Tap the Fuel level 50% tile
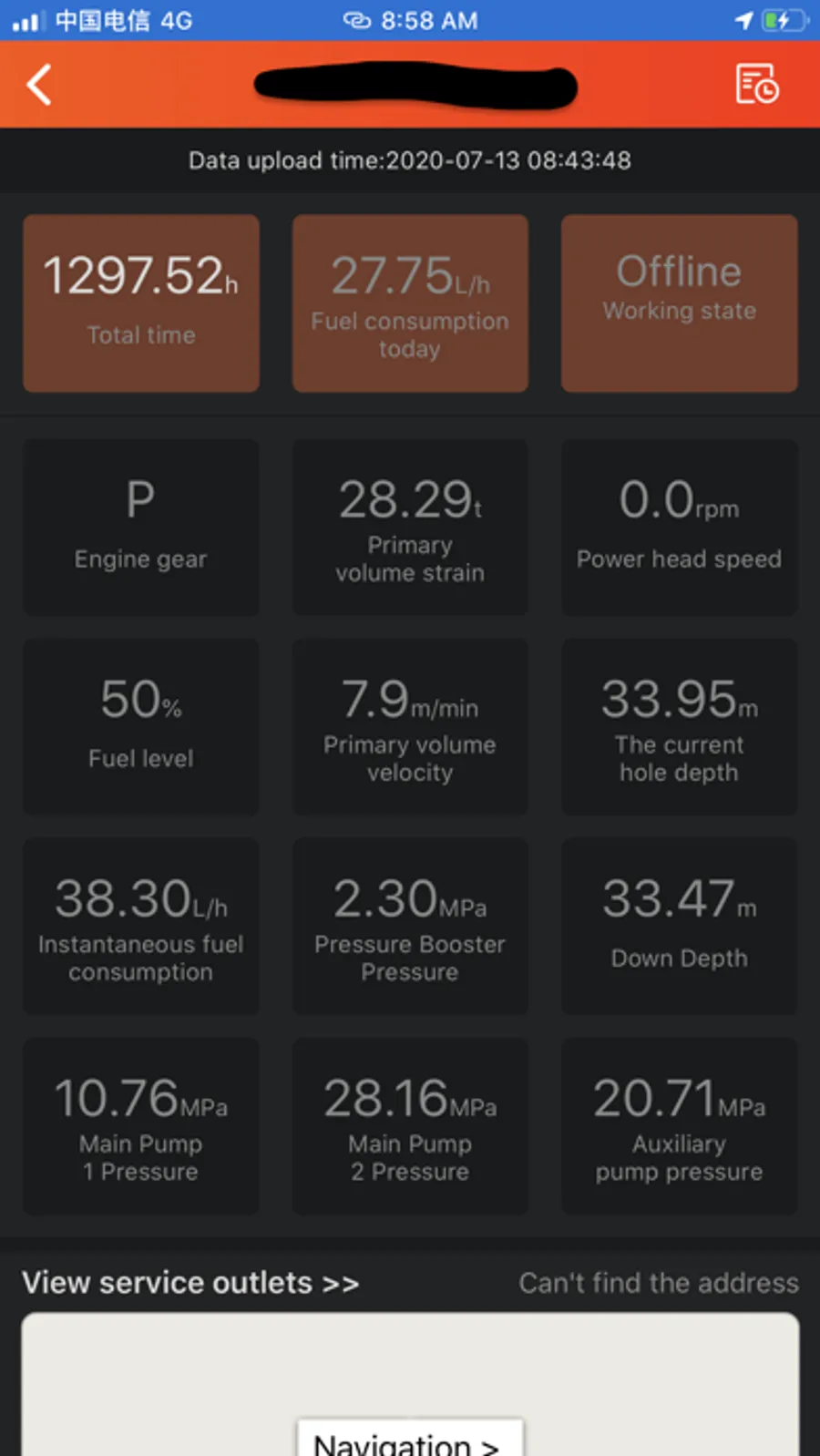The width and height of the screenshot is (820, 1456). 140,726
